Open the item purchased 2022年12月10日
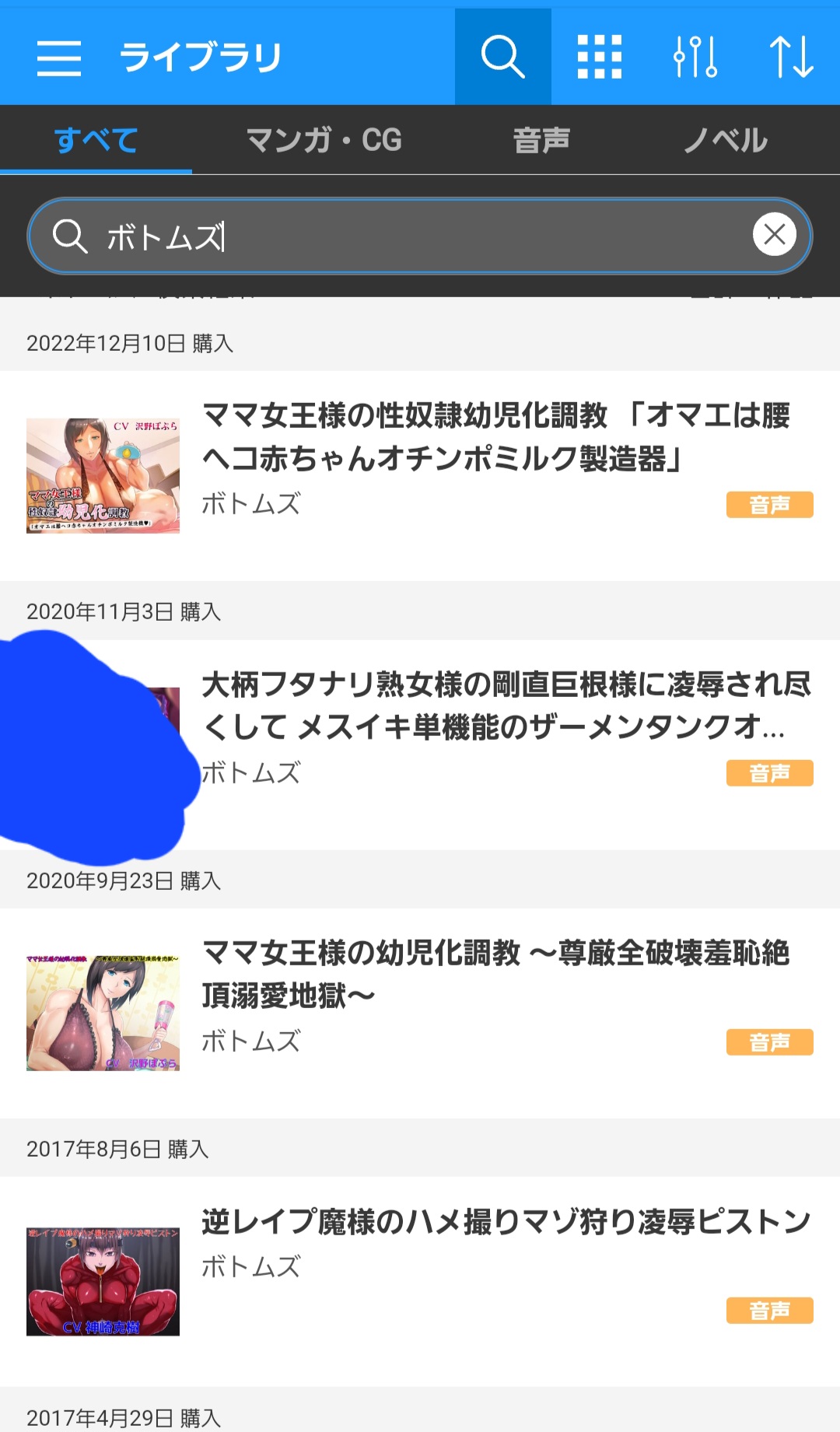The width and height of the screenshot is (840, 1432). pos(420,475)
